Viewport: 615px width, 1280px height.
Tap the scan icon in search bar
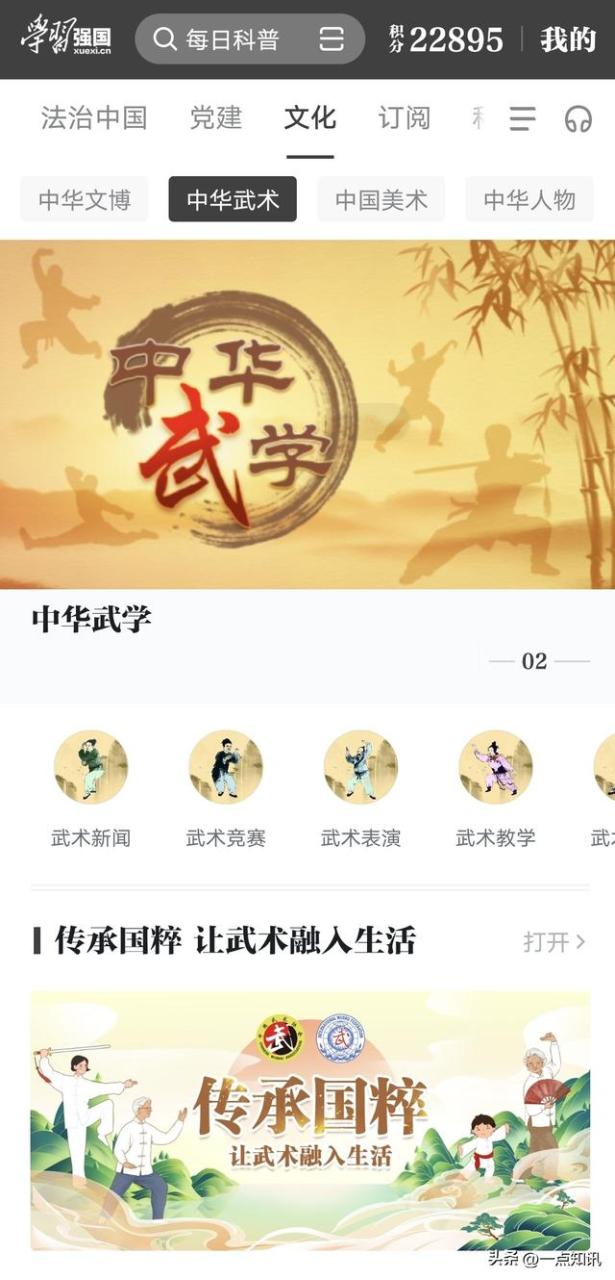(331, 40)
